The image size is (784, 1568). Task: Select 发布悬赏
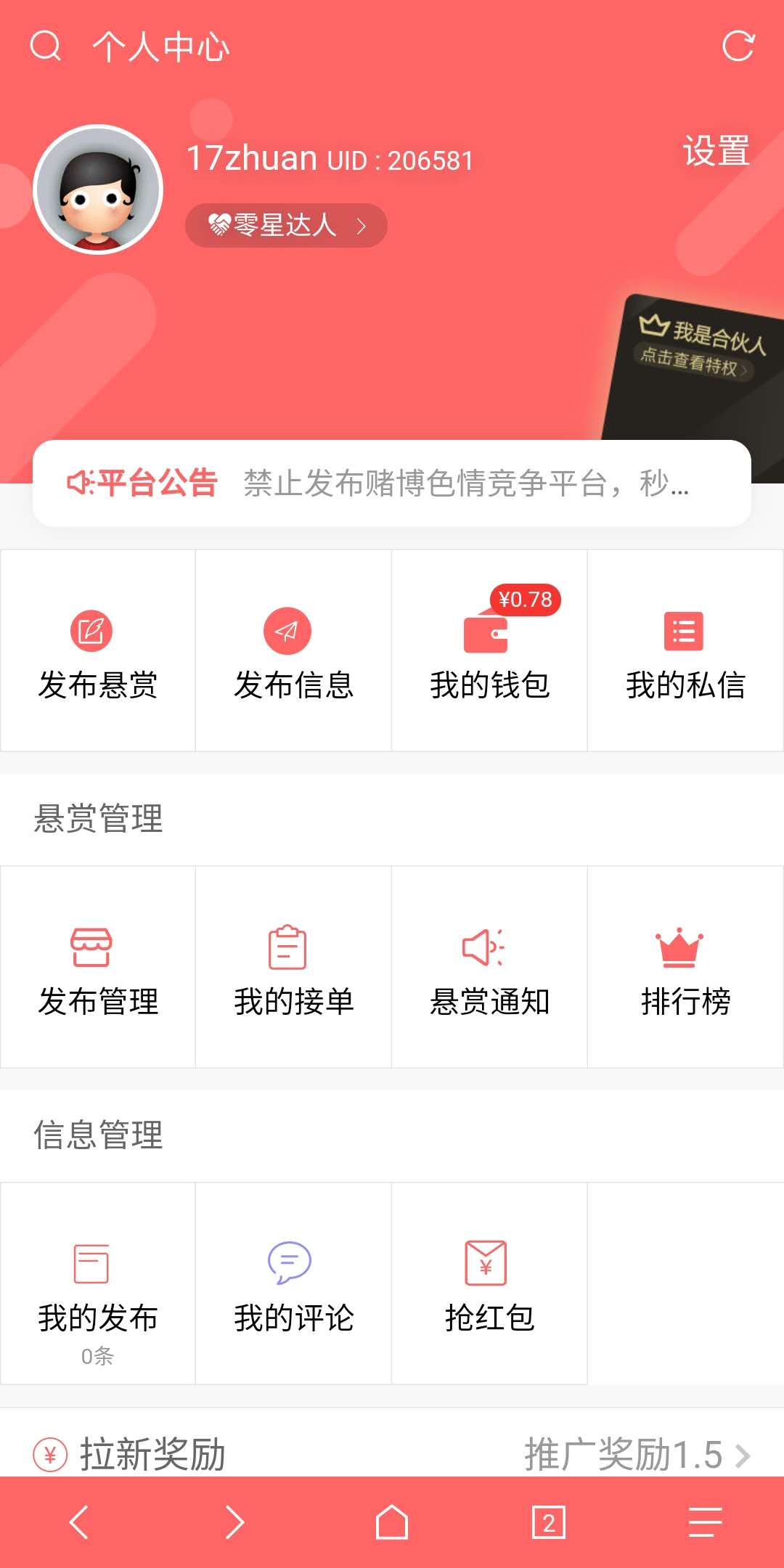[x=98, y=650]
